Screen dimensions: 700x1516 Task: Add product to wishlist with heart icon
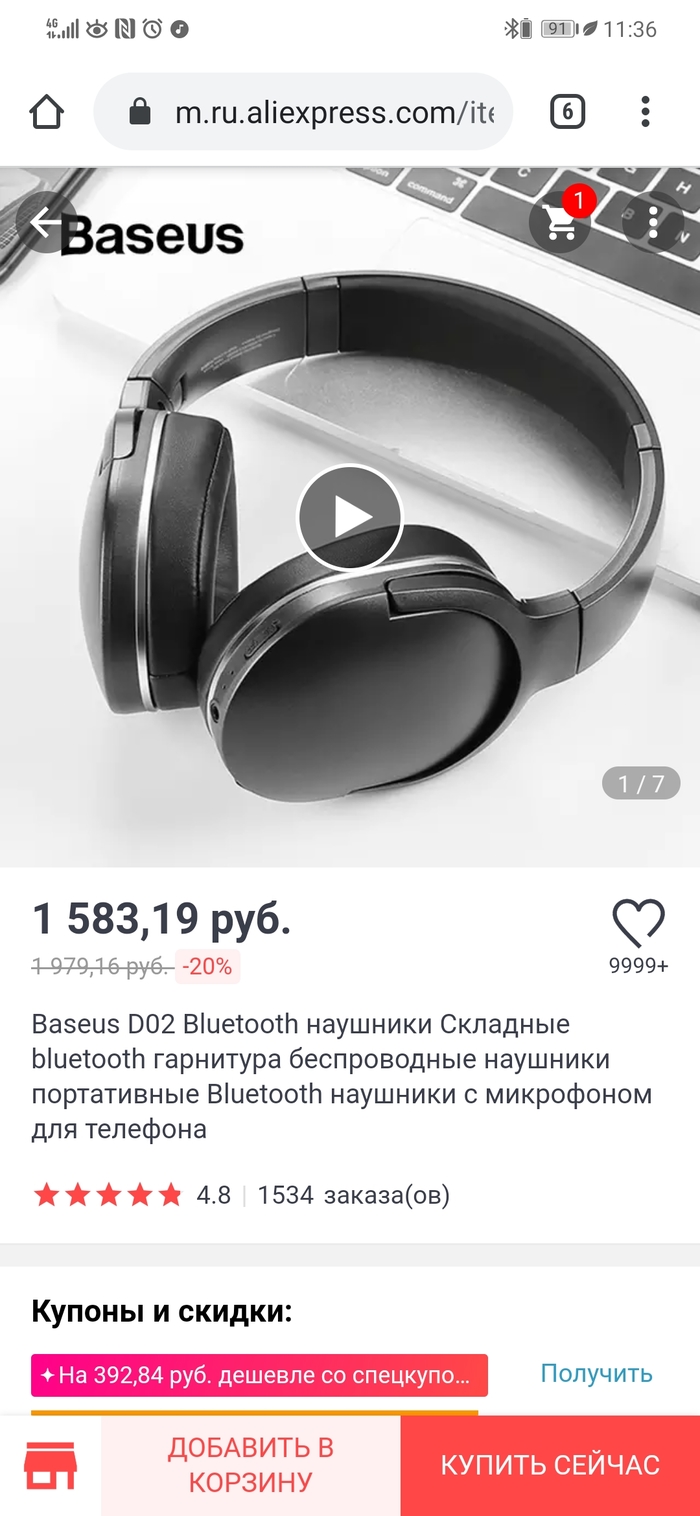pos(638,923)
